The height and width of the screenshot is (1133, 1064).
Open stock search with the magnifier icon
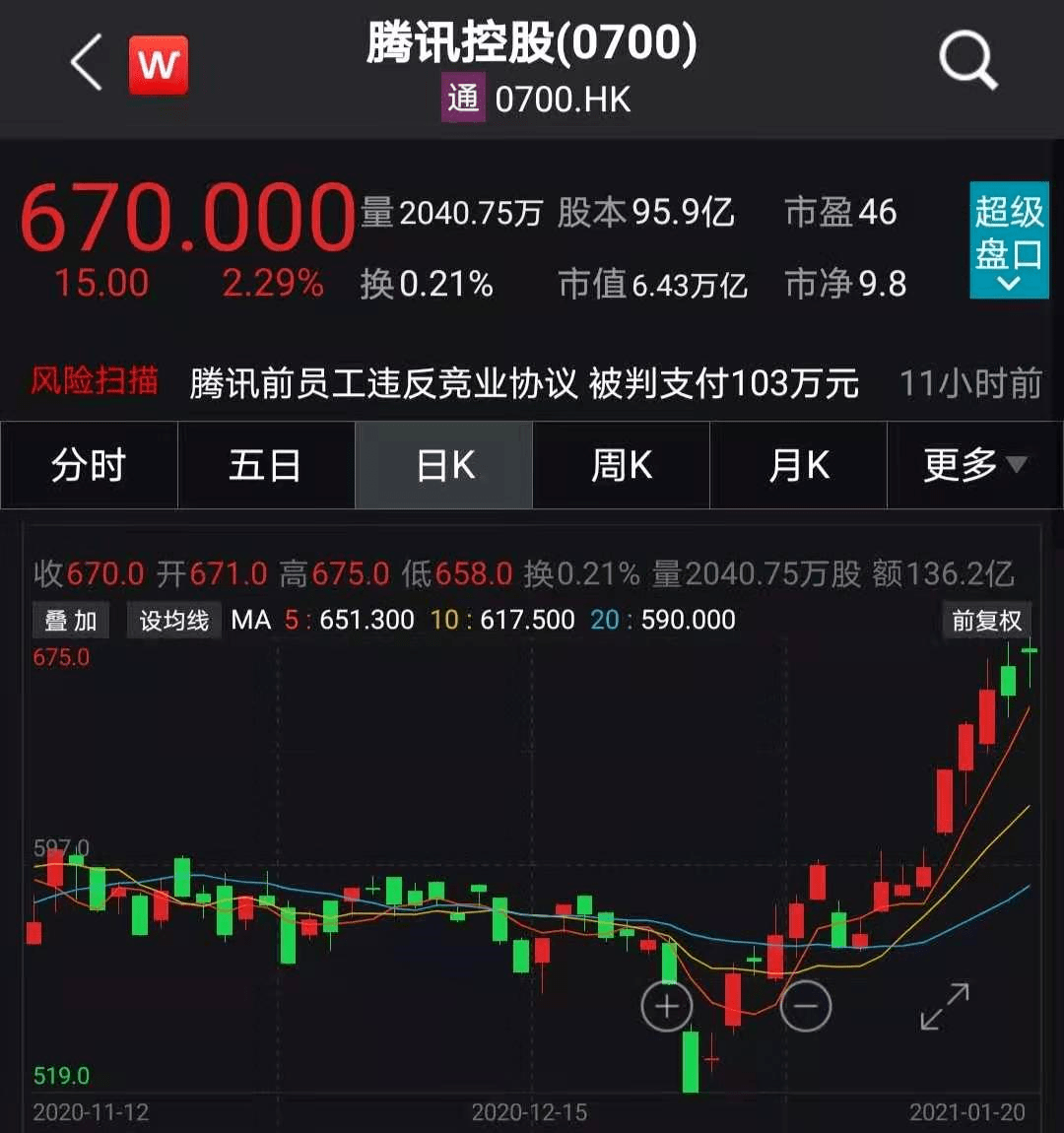(967, 61)
